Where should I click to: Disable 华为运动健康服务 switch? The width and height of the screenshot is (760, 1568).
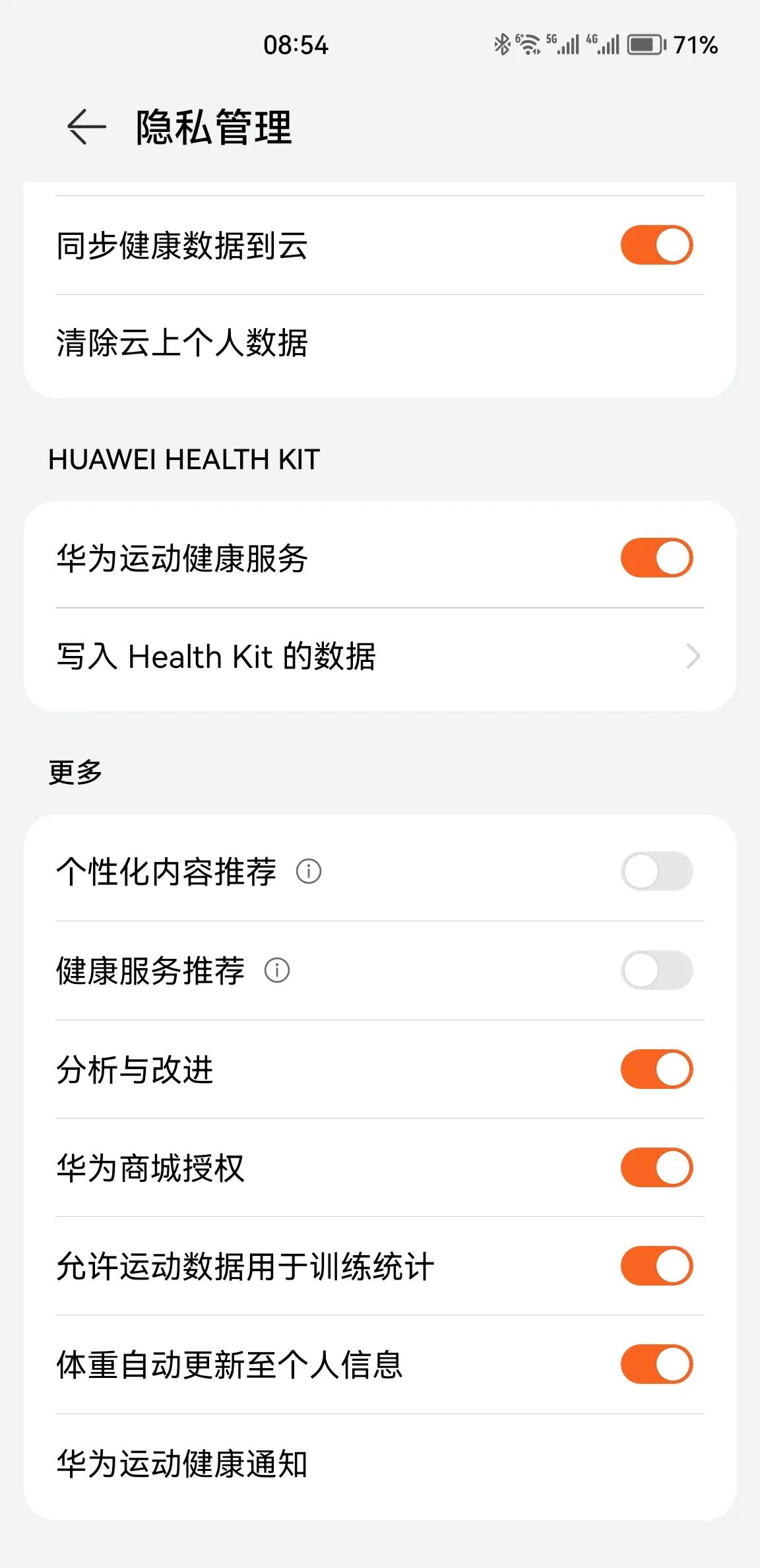656,558
